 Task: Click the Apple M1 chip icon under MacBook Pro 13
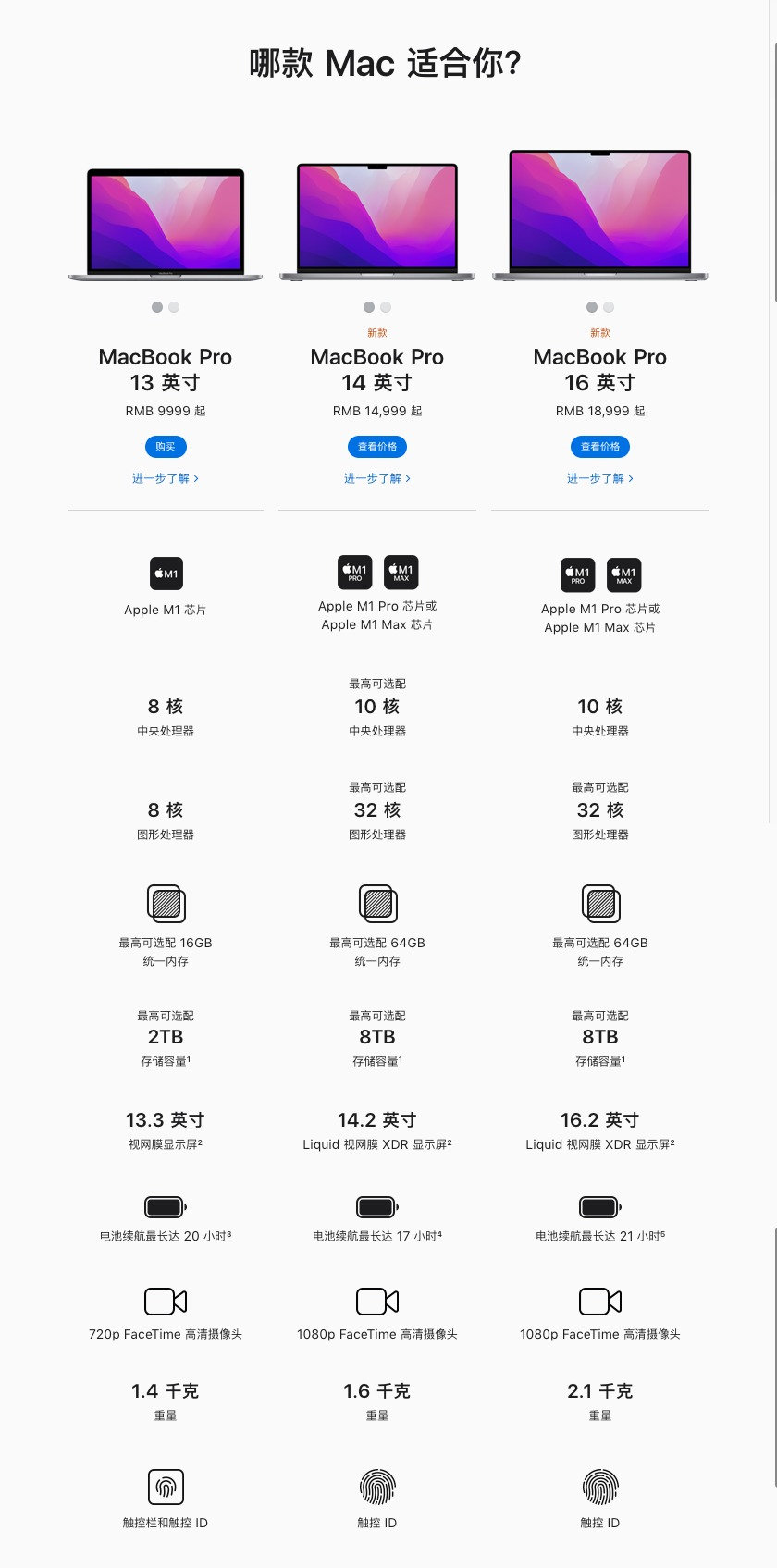click(x=166, y=573)
